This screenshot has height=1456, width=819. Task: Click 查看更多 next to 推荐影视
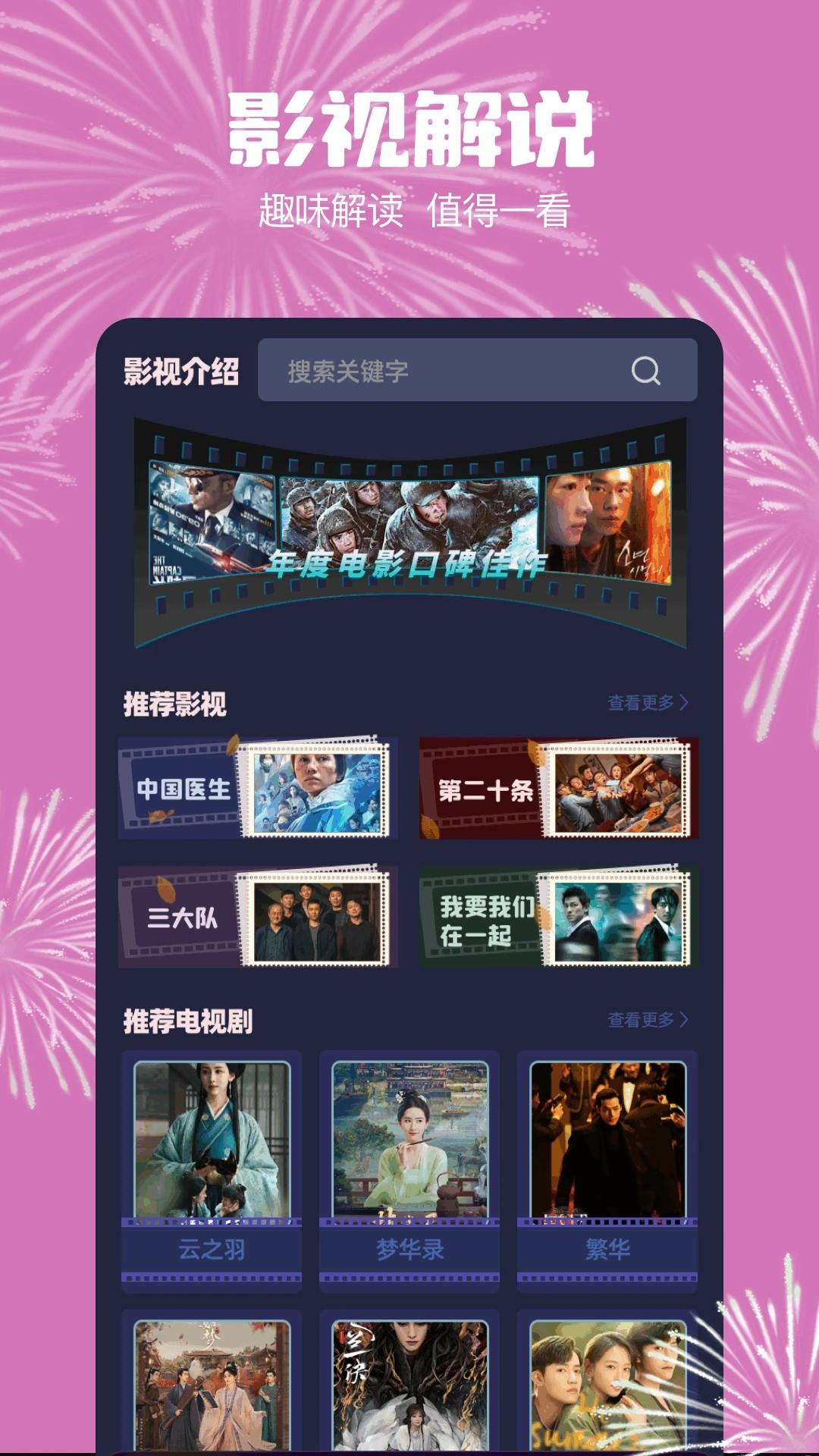(x=642, y=702)
